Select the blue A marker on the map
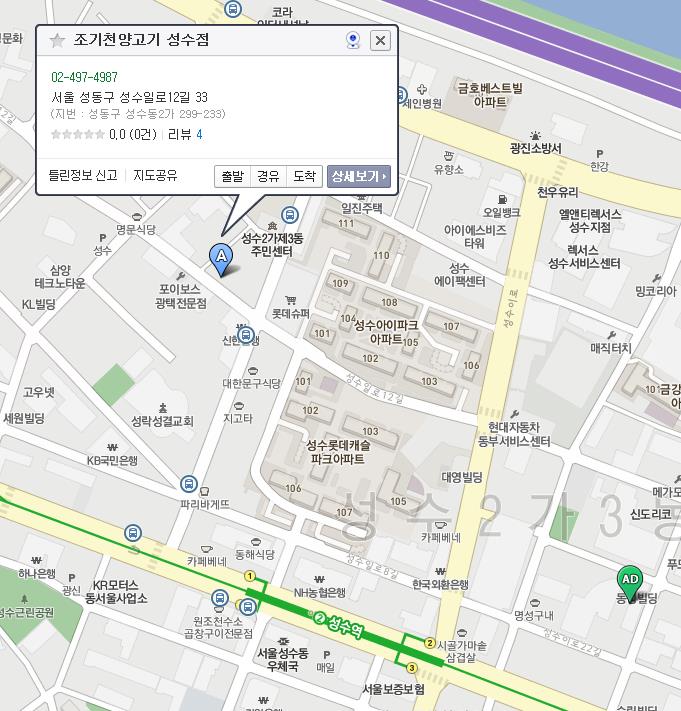The width and height of the screenshot is (681, 711). (222, 258)
